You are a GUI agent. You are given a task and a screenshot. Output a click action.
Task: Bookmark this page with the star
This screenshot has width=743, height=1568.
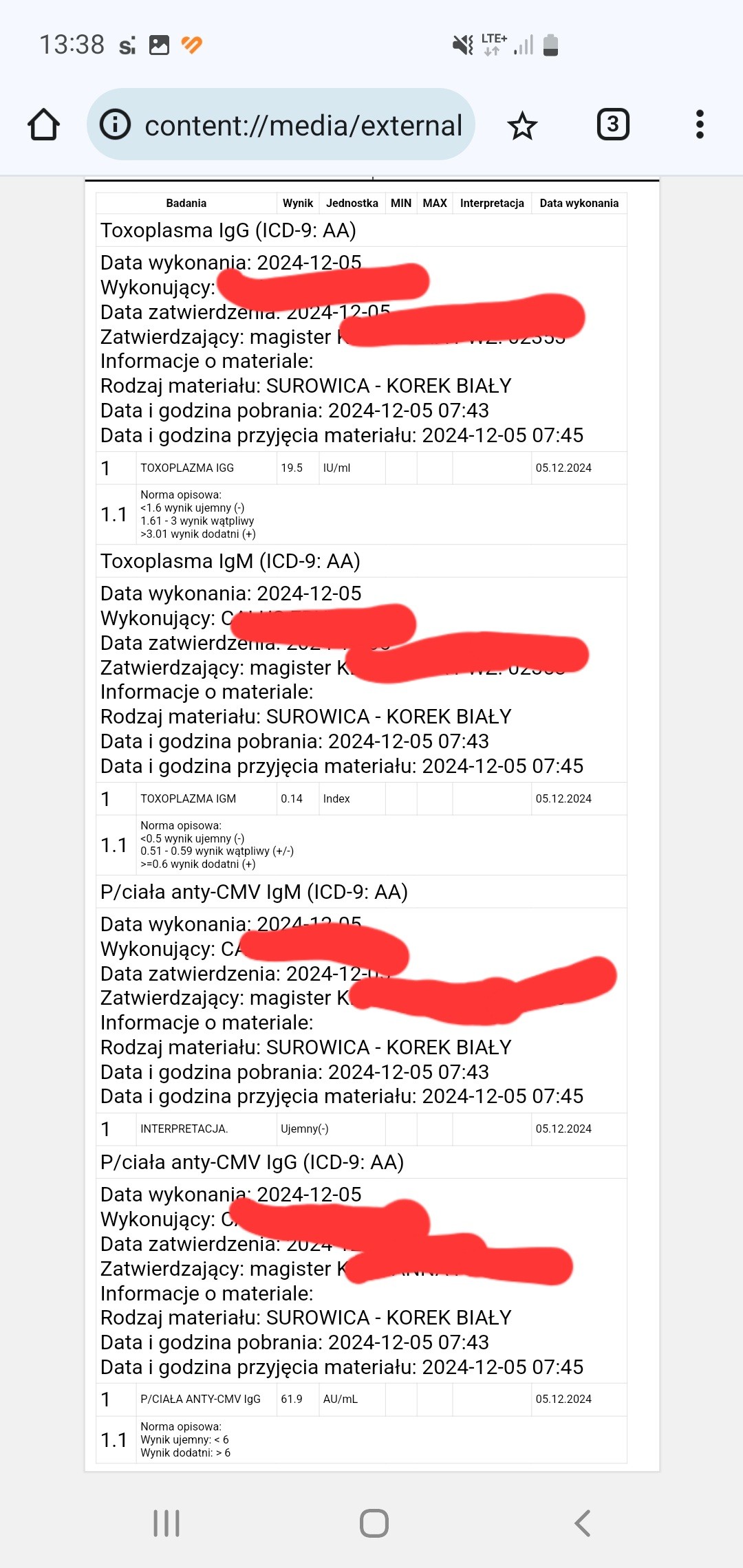pyautogui.click(x=522, y=125)
